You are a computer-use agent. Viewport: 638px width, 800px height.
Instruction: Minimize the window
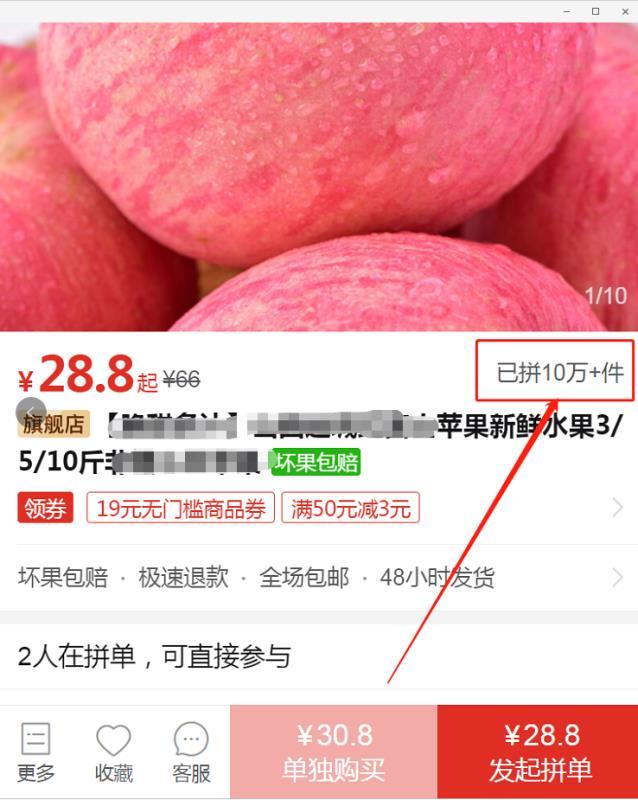568,10
